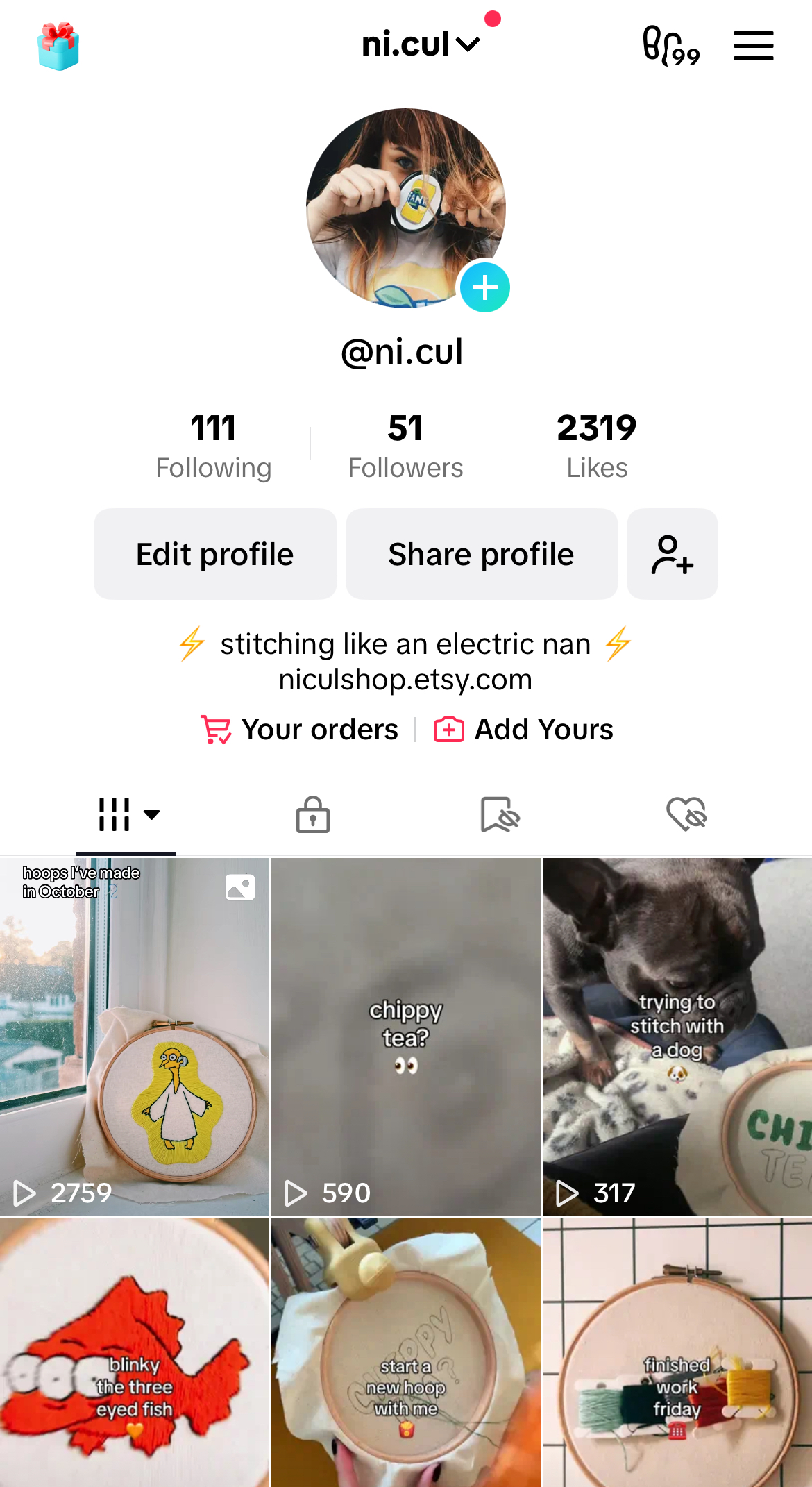Switch to the private videos lock tab
812x1487 pixels.
(313, 814)
